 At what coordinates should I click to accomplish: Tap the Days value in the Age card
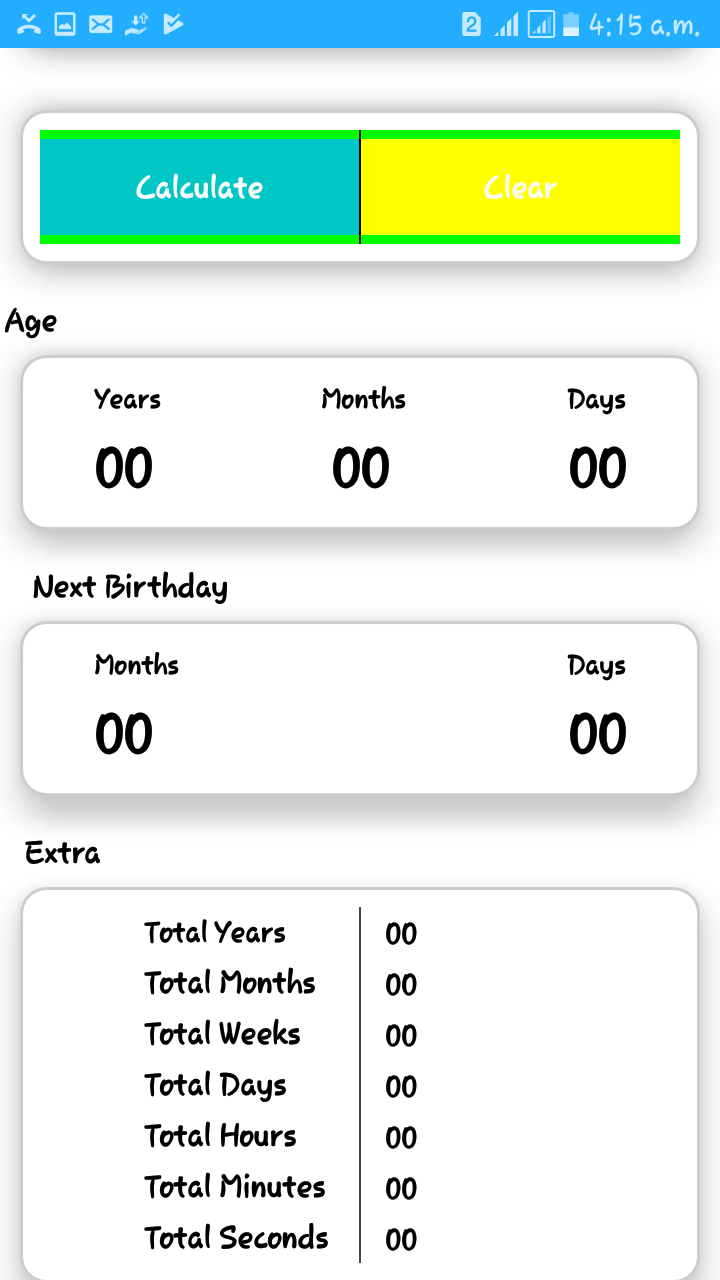(x=596, y=466)
